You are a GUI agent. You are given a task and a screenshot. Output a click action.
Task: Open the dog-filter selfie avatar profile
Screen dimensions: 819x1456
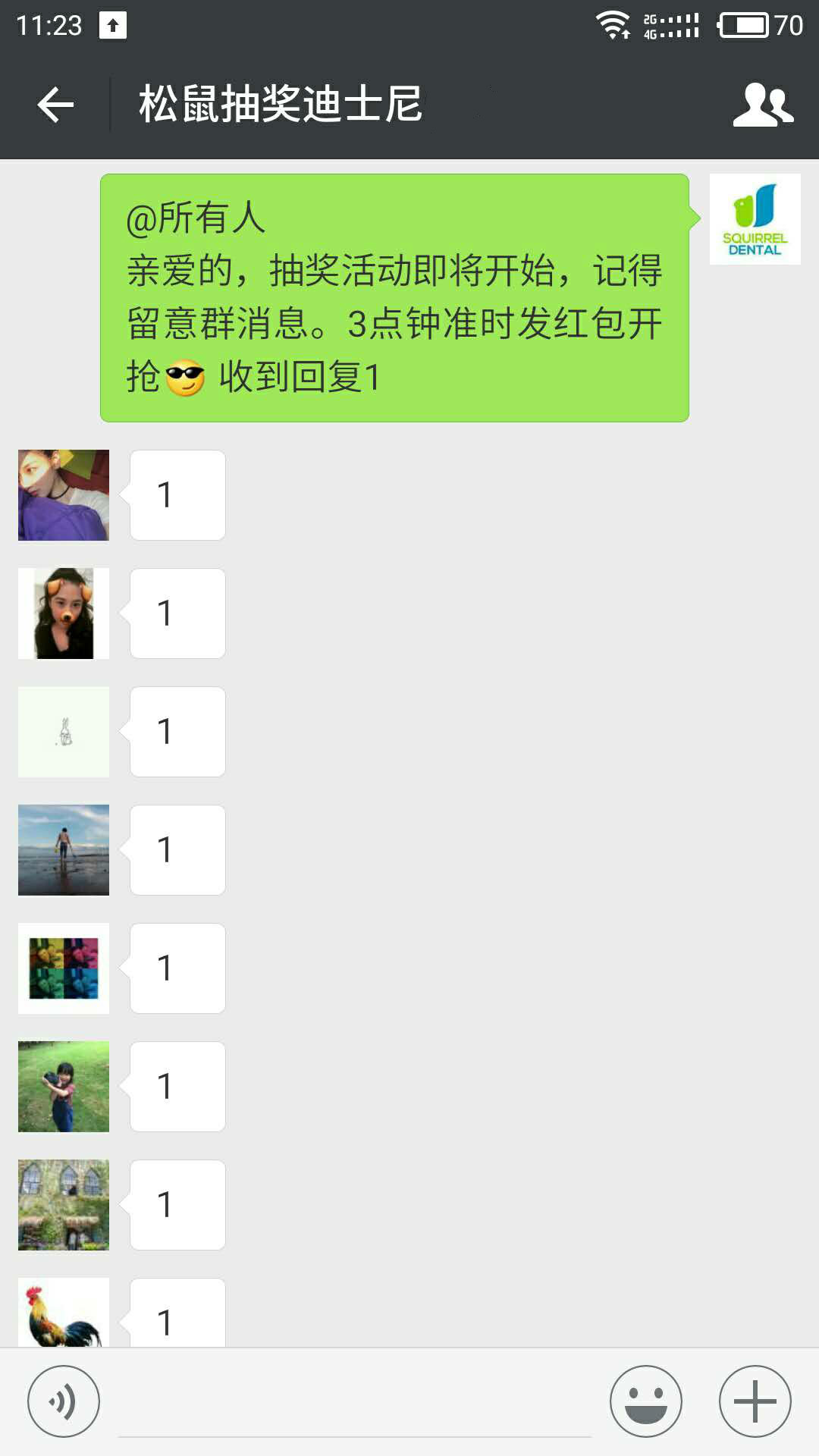[64, 613]
